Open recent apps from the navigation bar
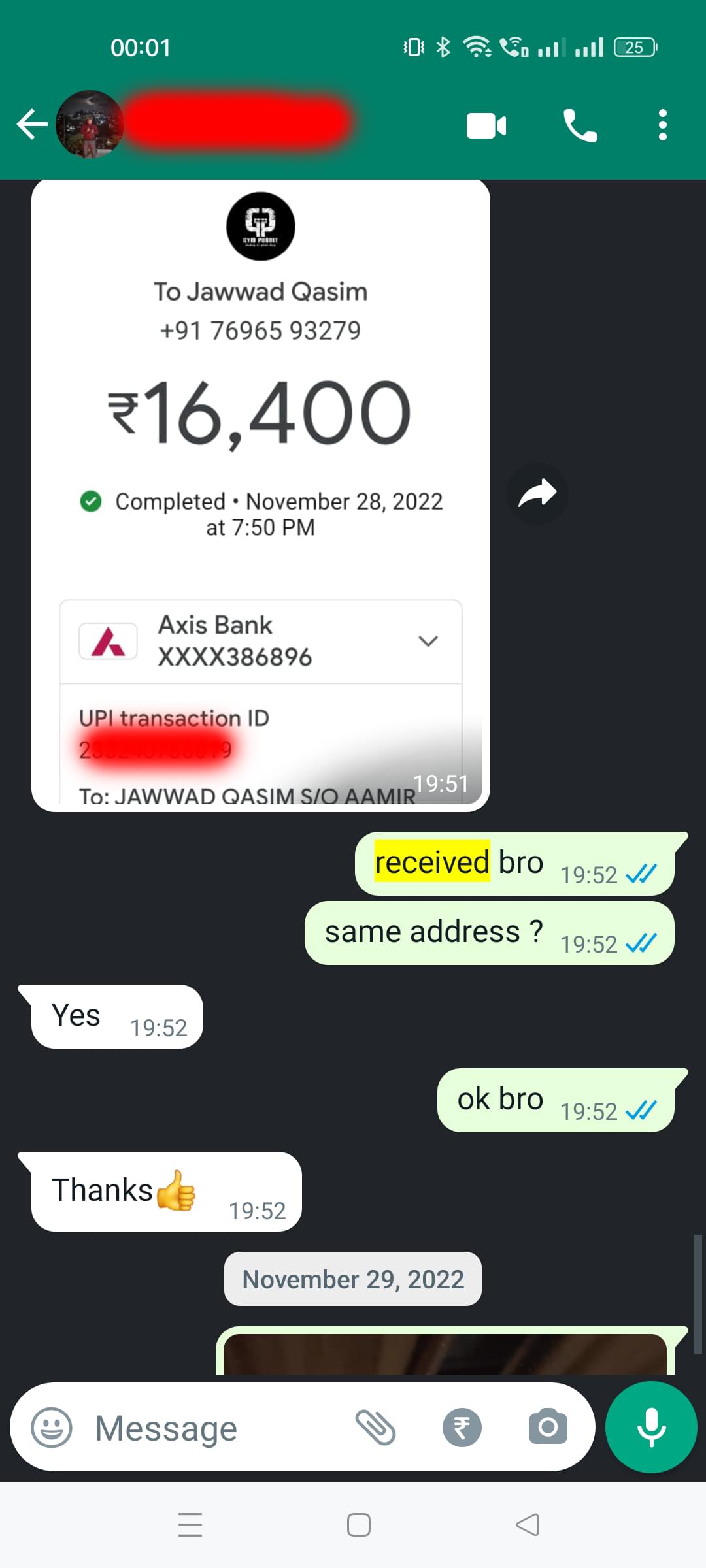Screen dimensions: 706x1568 click(x=190, y=1525)
